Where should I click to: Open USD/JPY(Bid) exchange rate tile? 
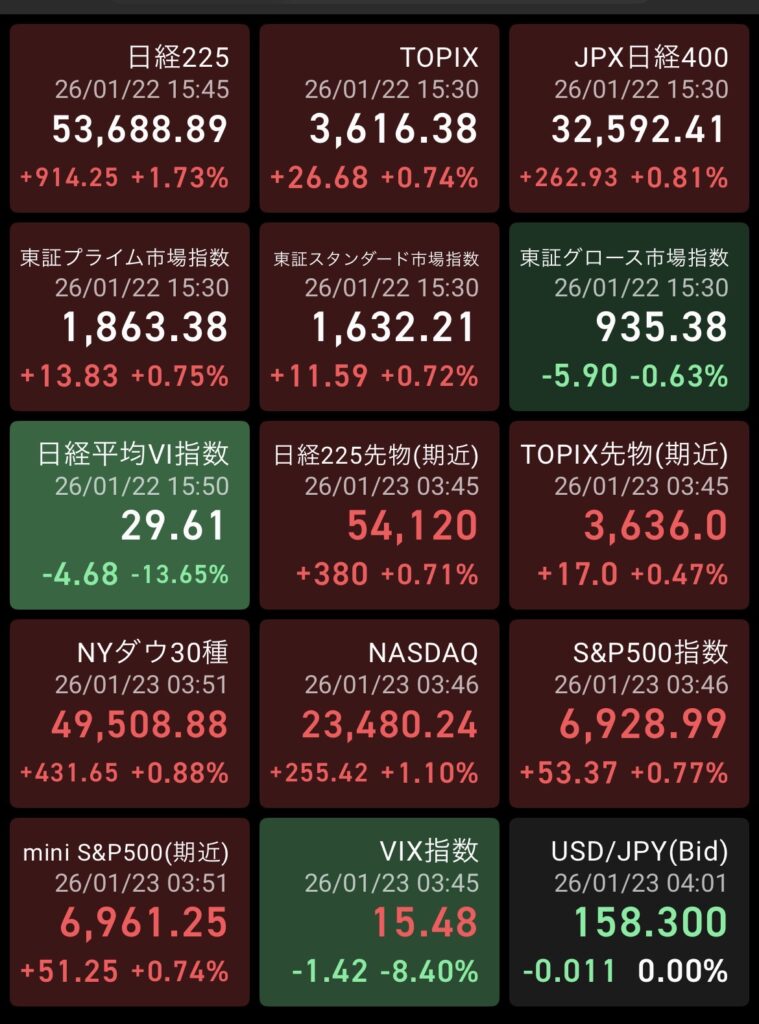tap(629, 911)
